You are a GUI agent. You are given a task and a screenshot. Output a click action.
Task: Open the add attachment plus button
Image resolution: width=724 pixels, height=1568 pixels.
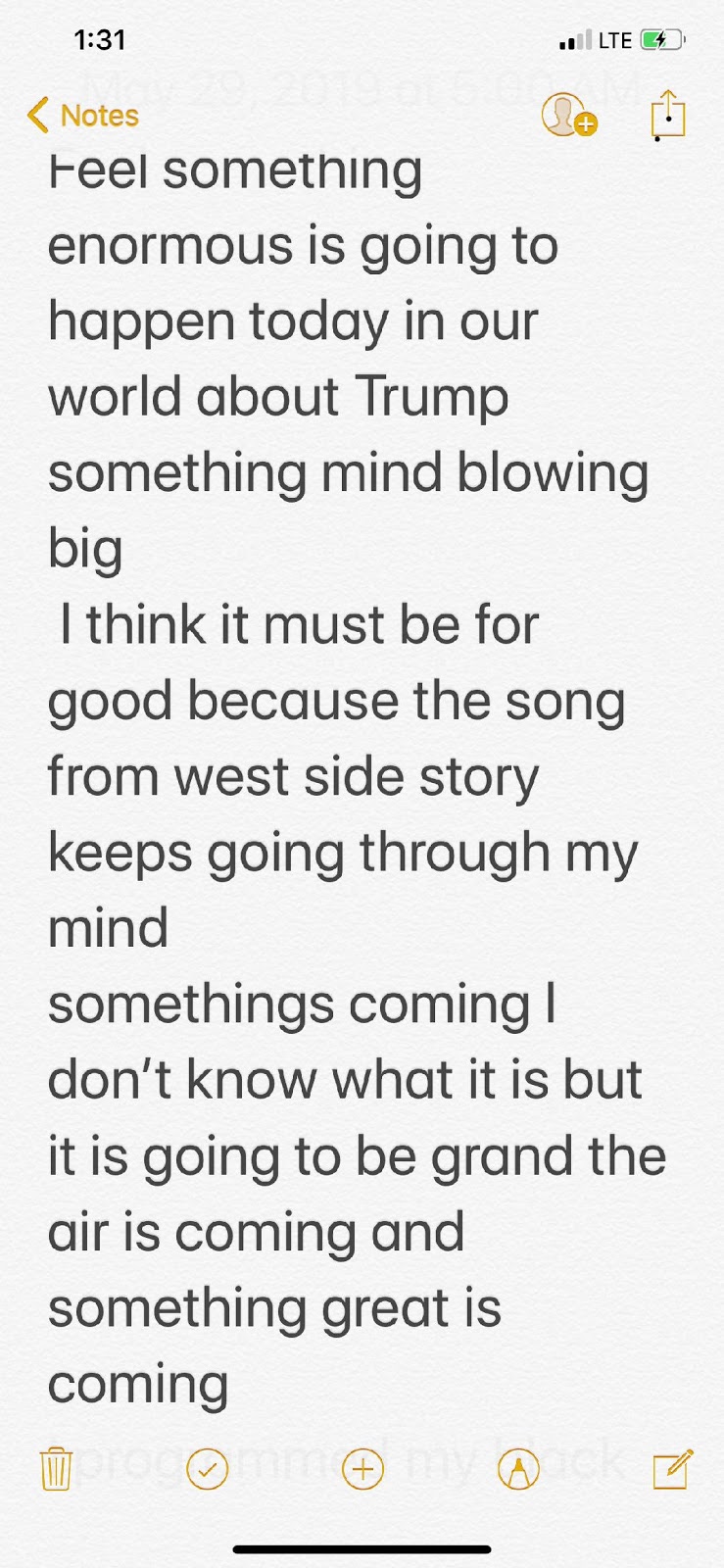(362, 1469)
